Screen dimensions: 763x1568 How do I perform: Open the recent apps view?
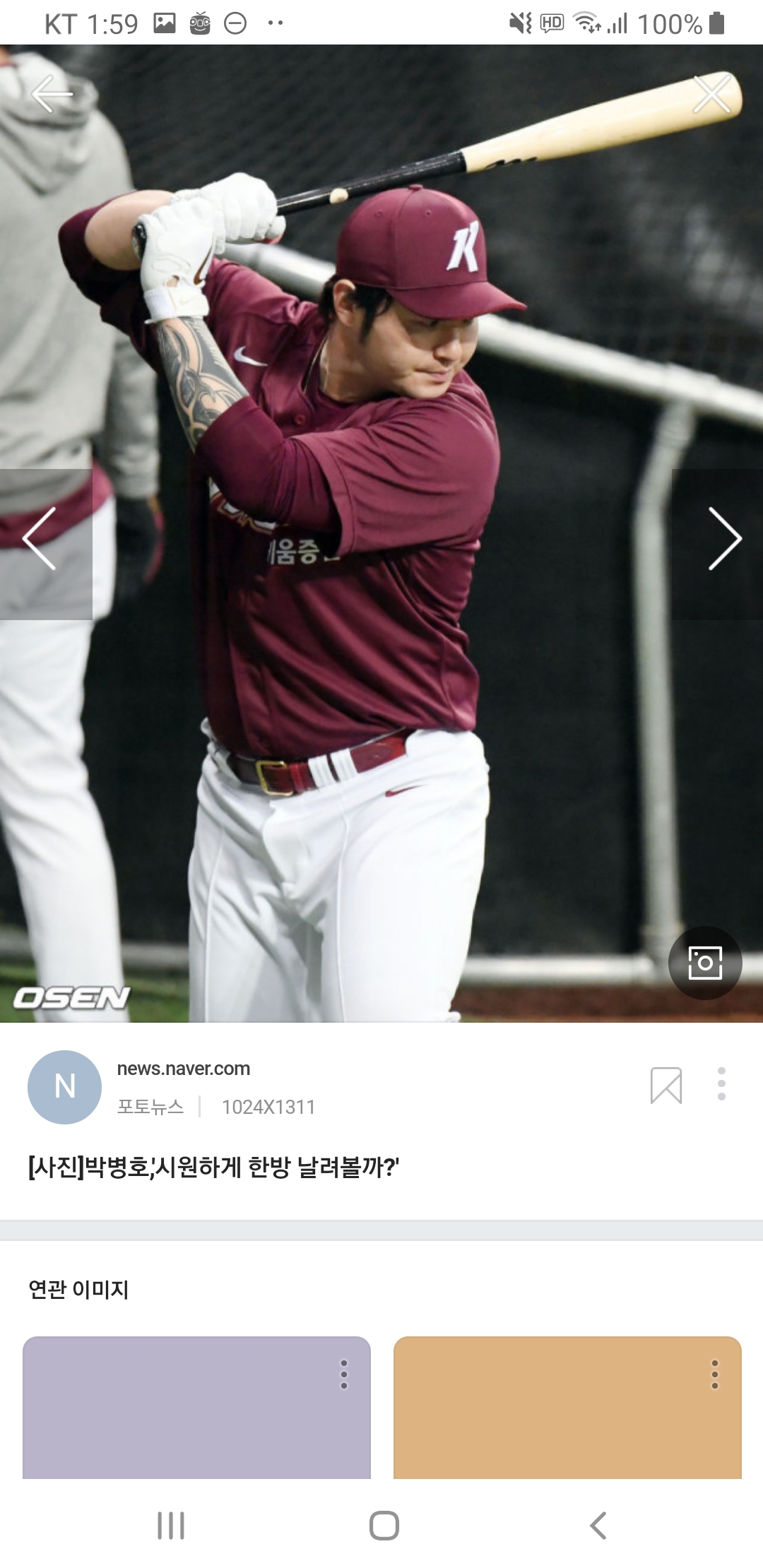(x=171, y=1526)
